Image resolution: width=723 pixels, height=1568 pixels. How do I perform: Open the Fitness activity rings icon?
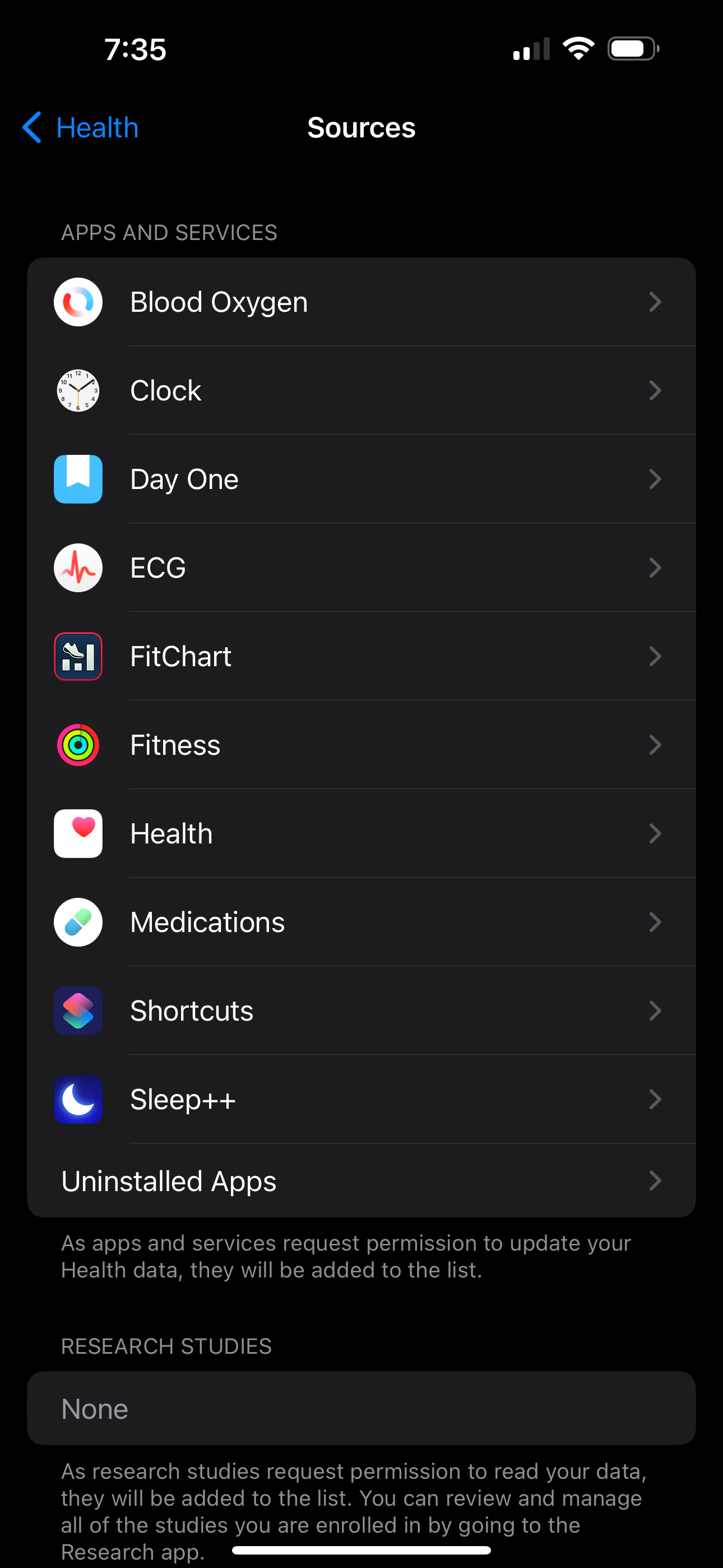pyautogui.click(x=78, y=745)
